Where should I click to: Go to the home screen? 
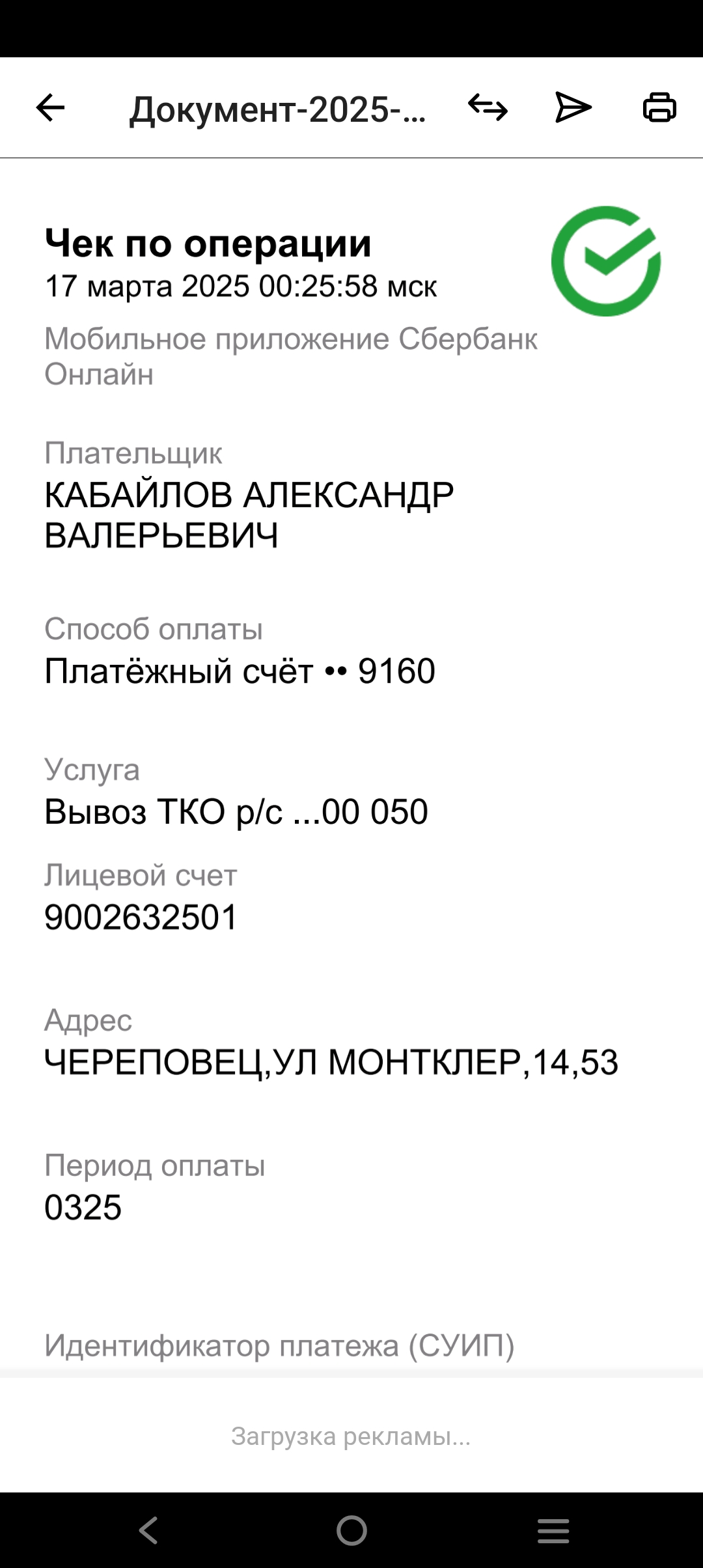tap(351, 1530)
